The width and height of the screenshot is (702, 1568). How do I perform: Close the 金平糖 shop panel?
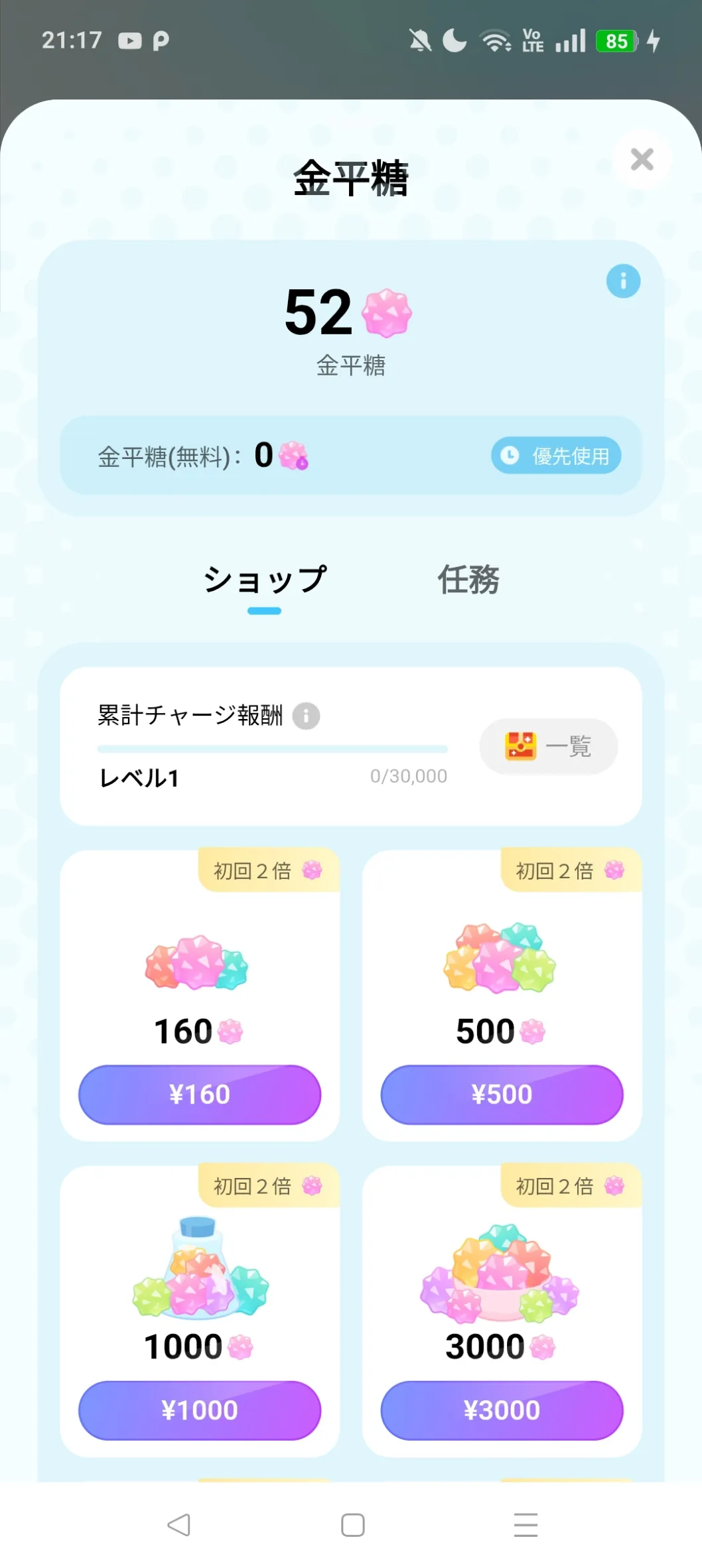coord(642,160)
